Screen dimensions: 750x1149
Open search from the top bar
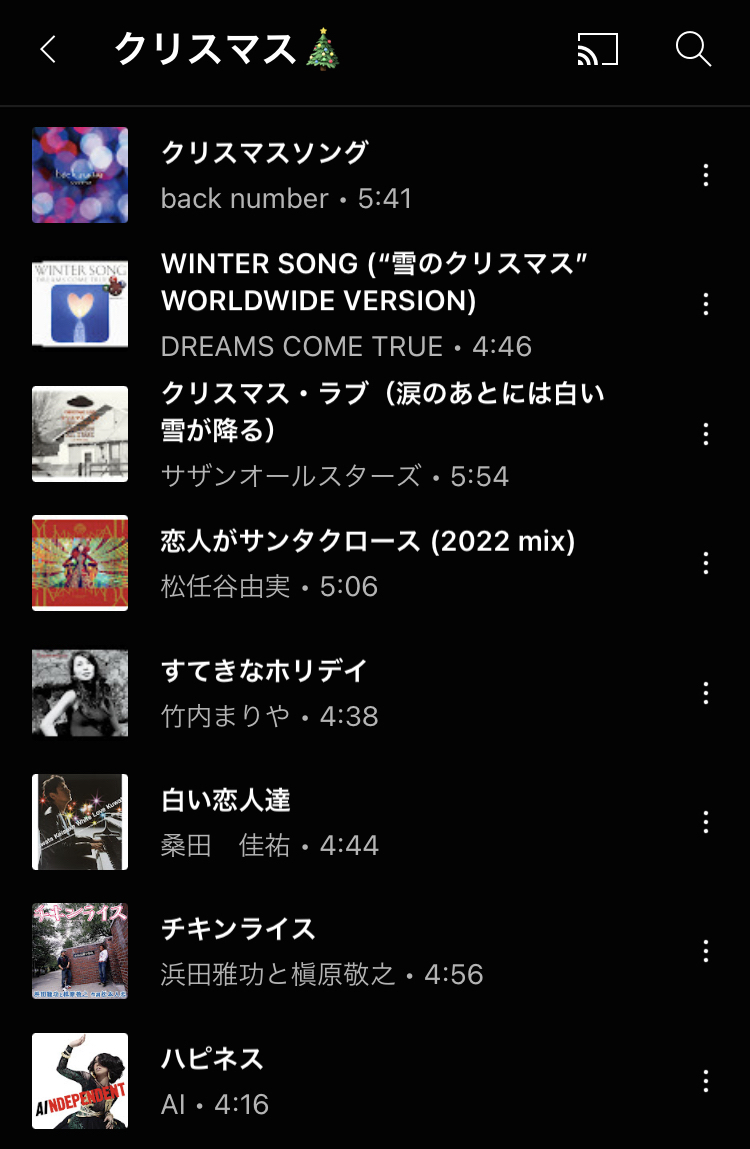pyautogui.click(x=693, y=49)
